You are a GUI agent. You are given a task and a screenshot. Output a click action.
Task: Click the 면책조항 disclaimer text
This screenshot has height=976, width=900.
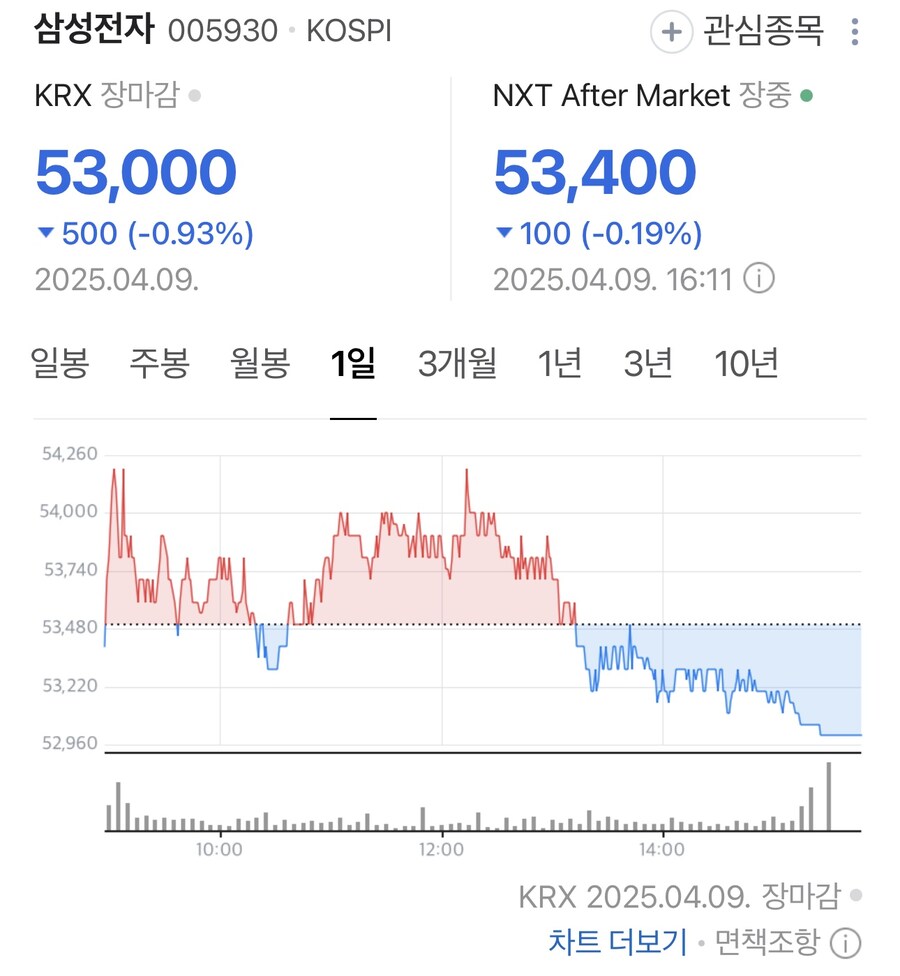click(765, 941)
